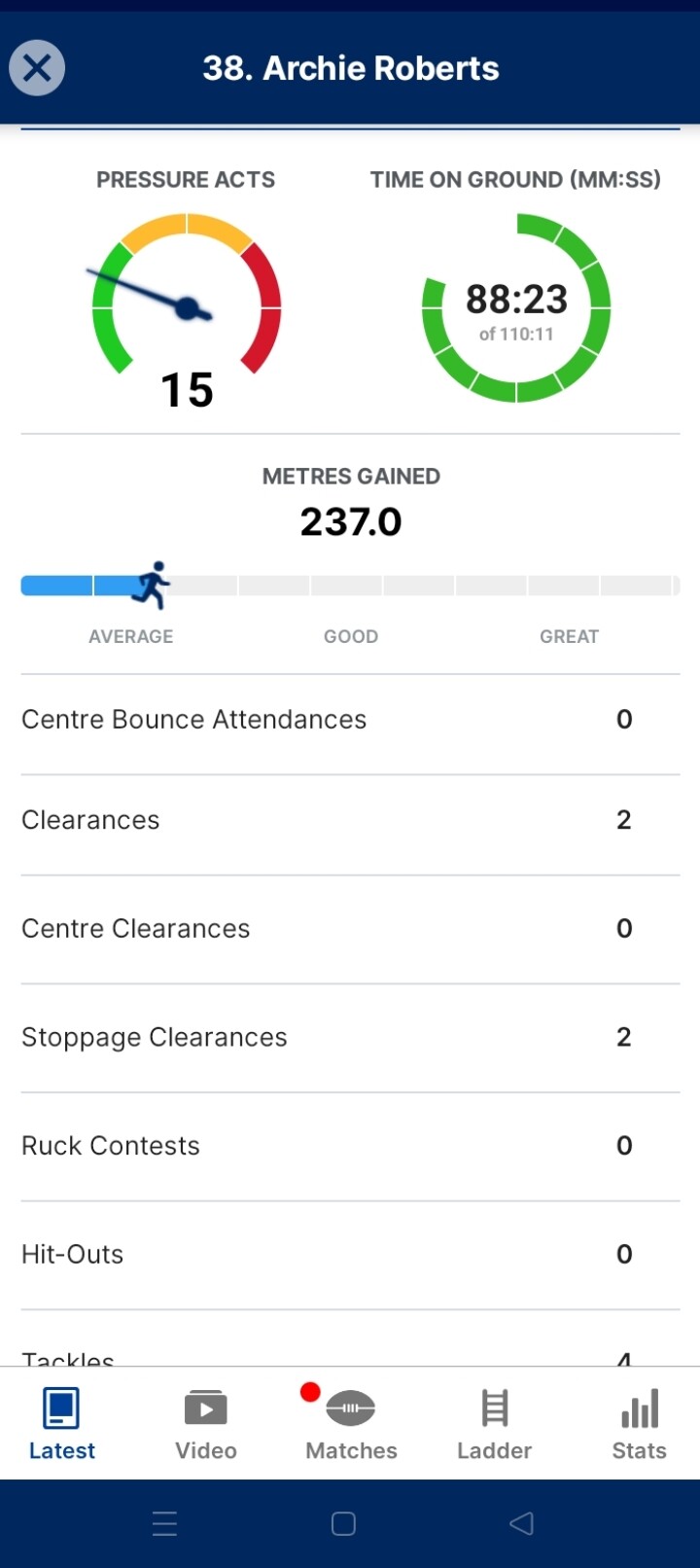Image resolution: width=700 pixels, height=1568 pixels.
Task: Open the Ladder tab
Action: coord(495,1424)
